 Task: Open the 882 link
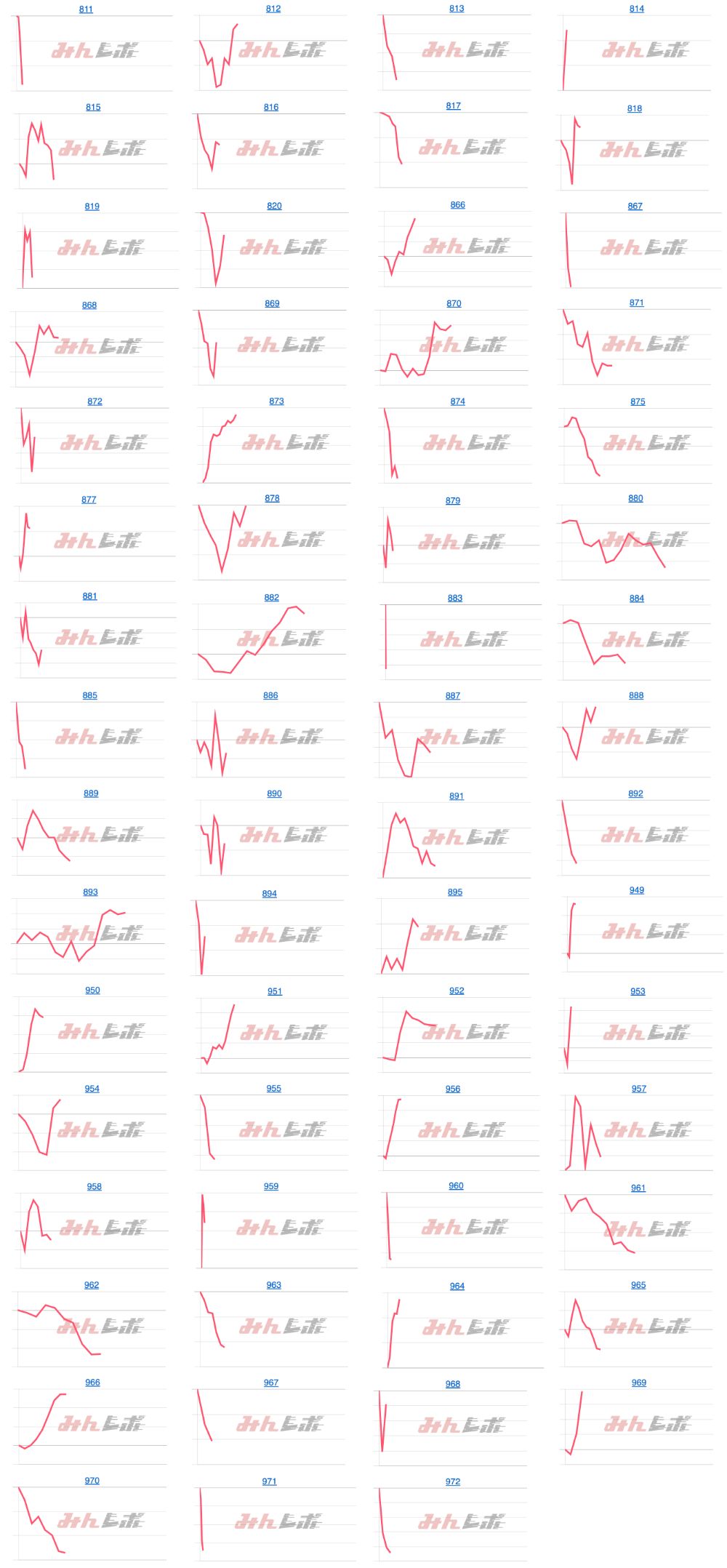tap(271, 597)
